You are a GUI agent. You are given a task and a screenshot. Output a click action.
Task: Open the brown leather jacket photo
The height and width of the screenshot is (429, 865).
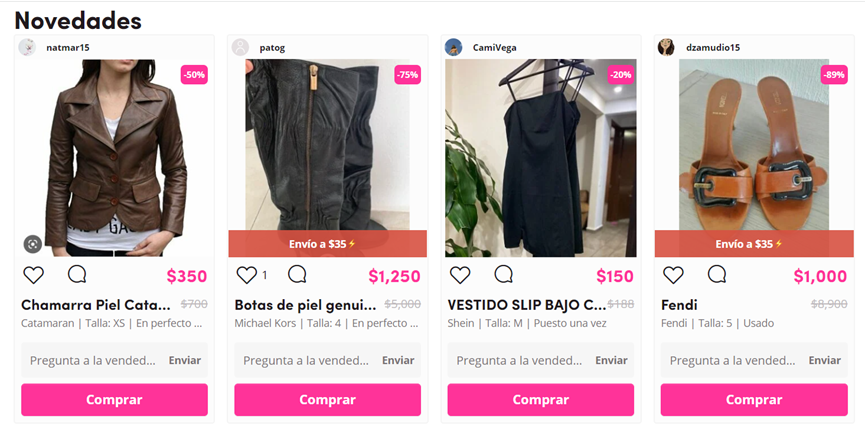click(114, 150)
